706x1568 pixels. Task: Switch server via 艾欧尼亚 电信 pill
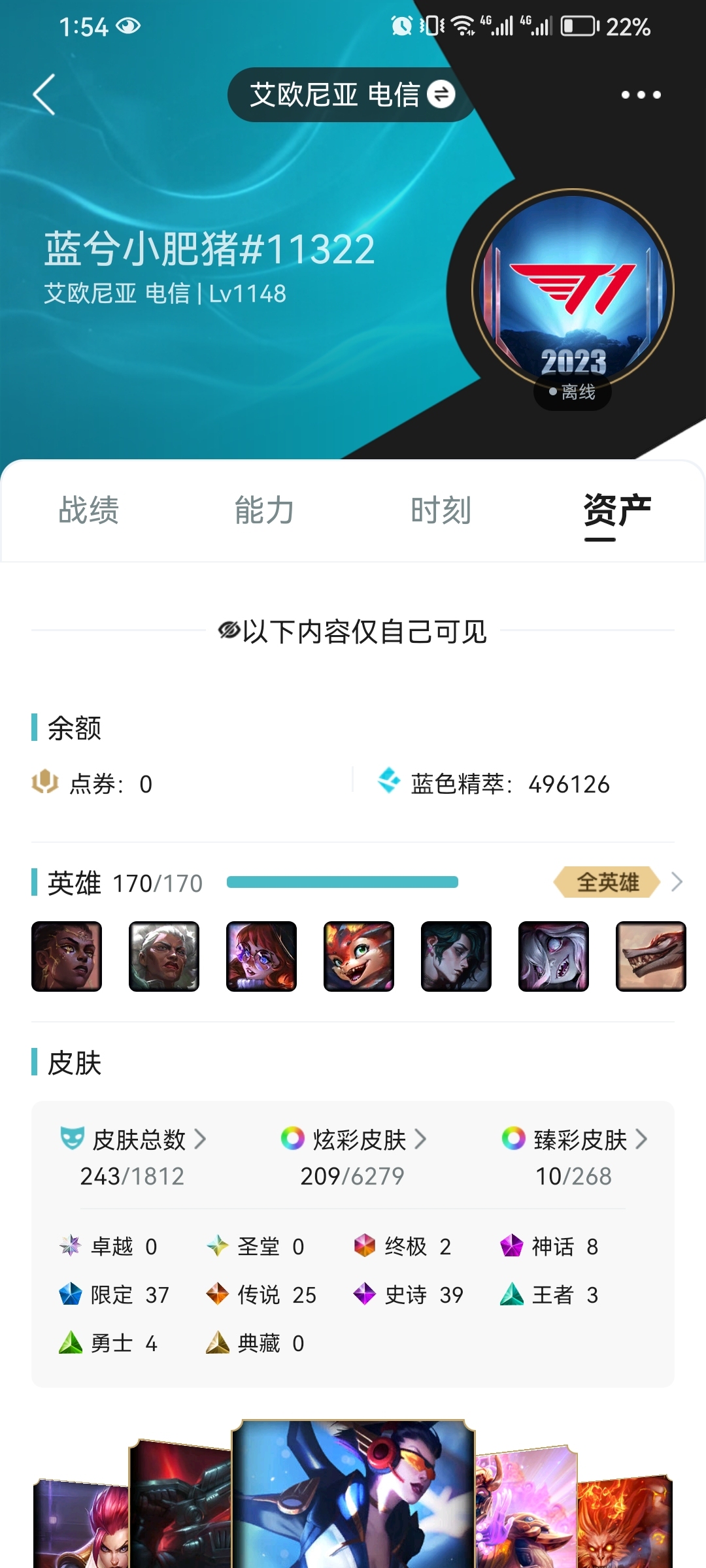[x=352, y=95]
